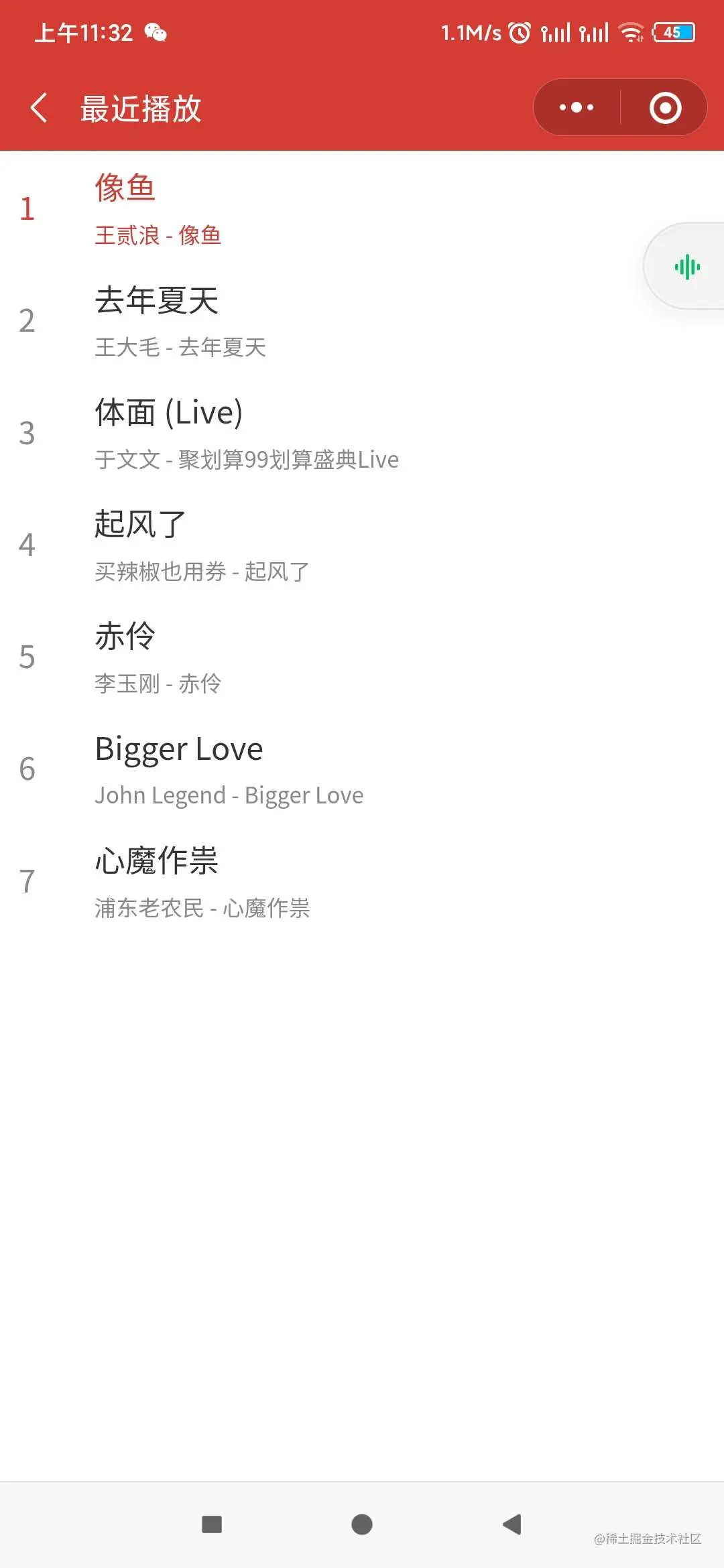Select 赤伶 by 李玉刚
This screenshot has width=724, height=1568.
coord(362,657)
